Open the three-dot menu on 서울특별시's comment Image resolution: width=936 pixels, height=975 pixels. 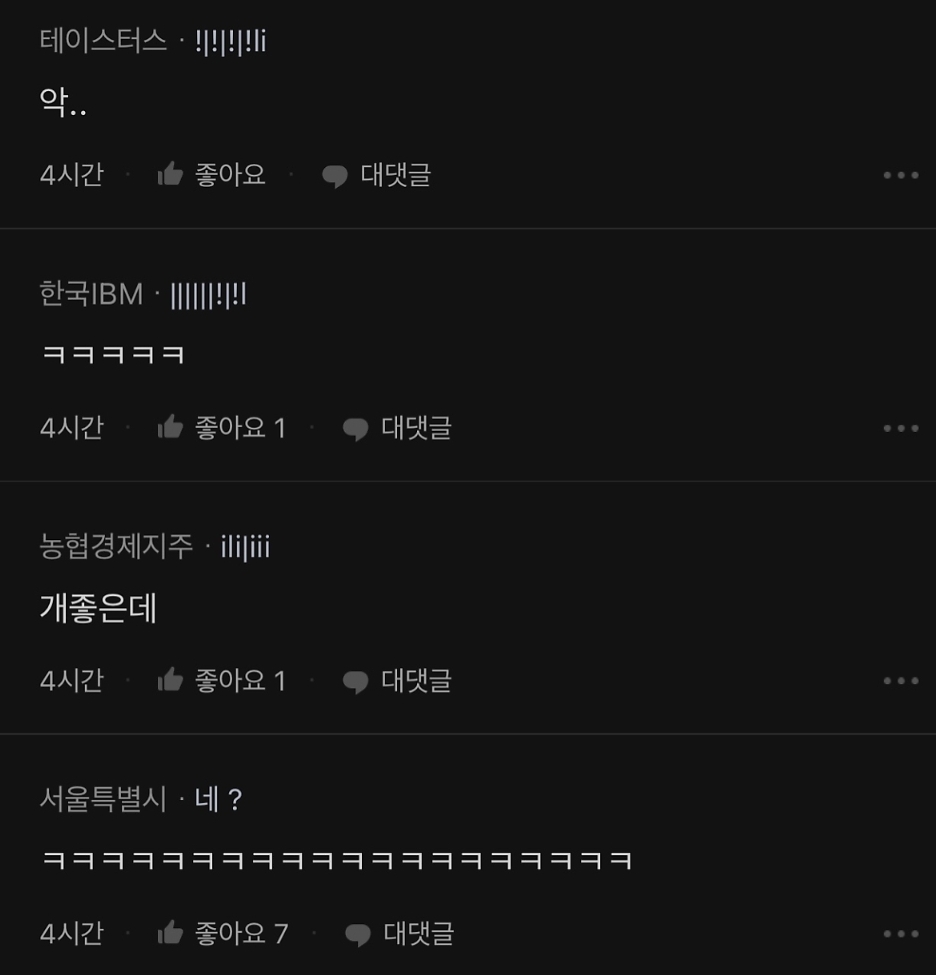(x=900, y=934)
